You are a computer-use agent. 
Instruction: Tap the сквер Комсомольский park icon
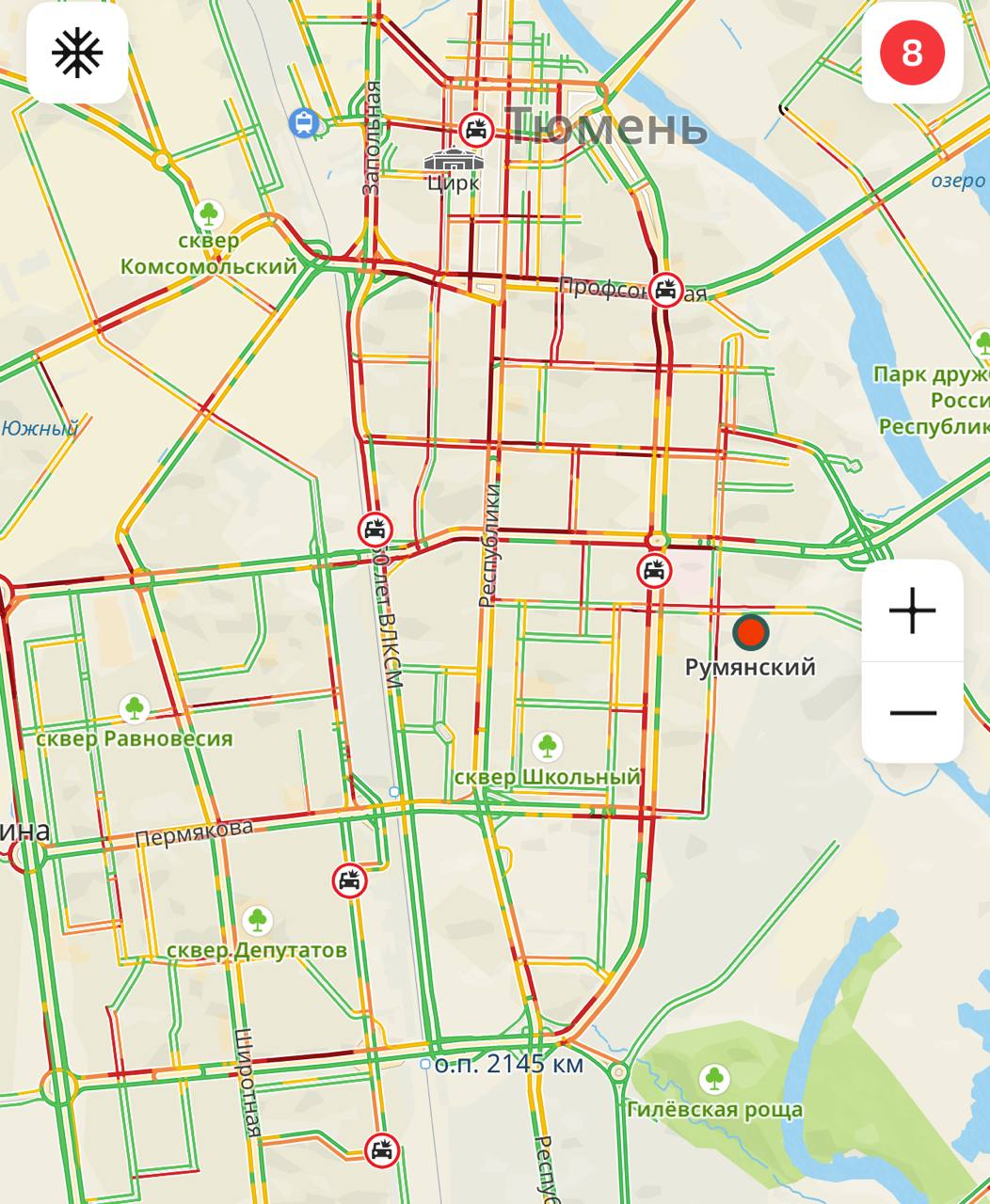(208, 214)
